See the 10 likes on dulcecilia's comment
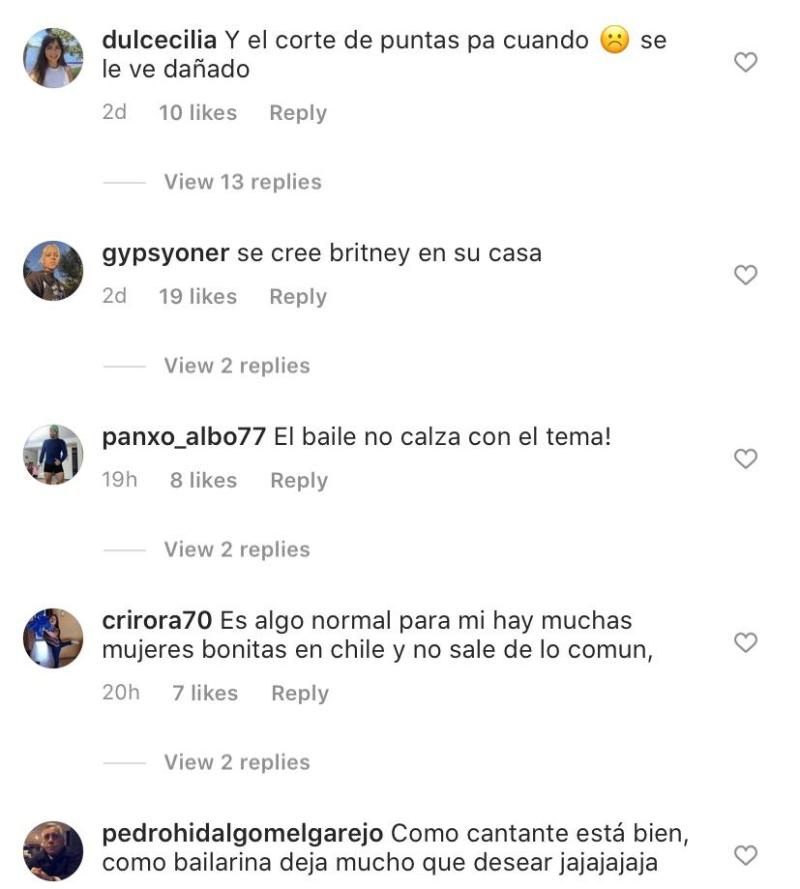 coord(197,113)
